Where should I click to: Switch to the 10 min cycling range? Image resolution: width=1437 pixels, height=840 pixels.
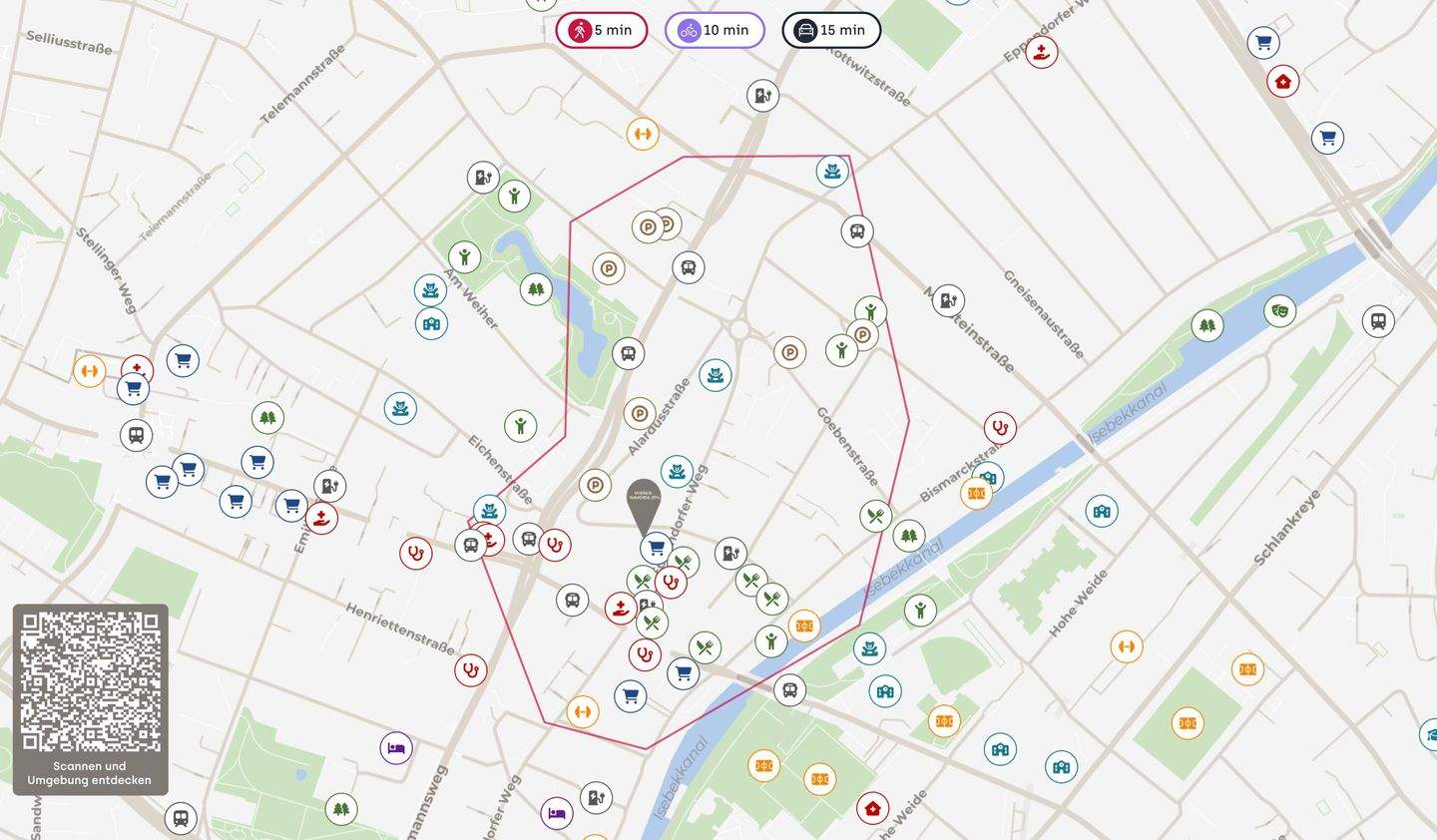(715, 30)
